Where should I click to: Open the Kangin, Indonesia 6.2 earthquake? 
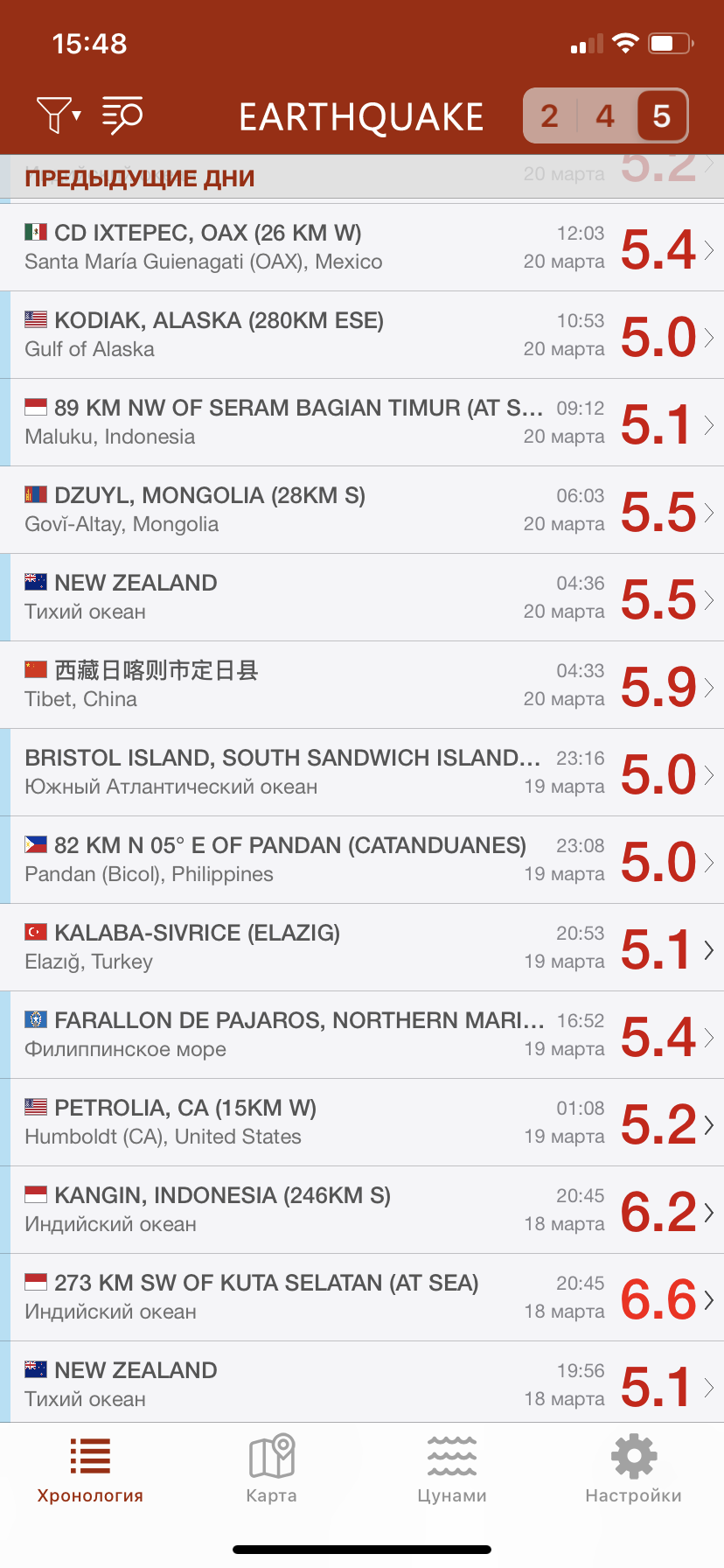362,1210
